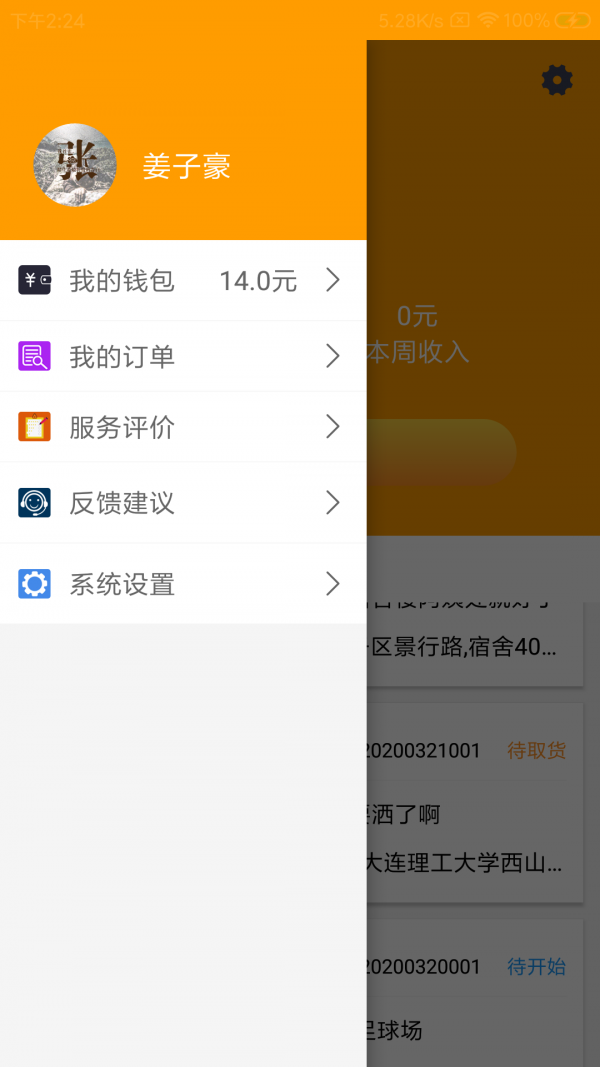The height and width of the screenshot is (1067, 600).
Task: Go to 服务评价 service reviews
Action: coord(182,427)
